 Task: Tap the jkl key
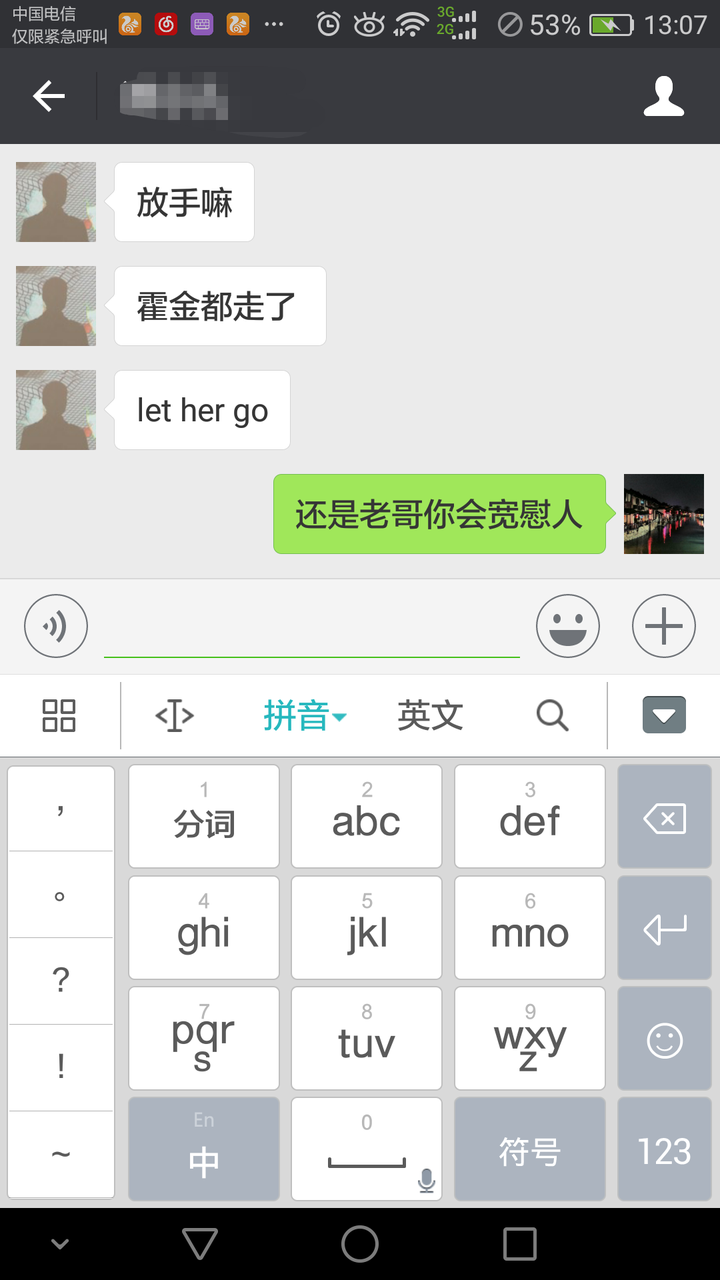click(x=367, y=929)
